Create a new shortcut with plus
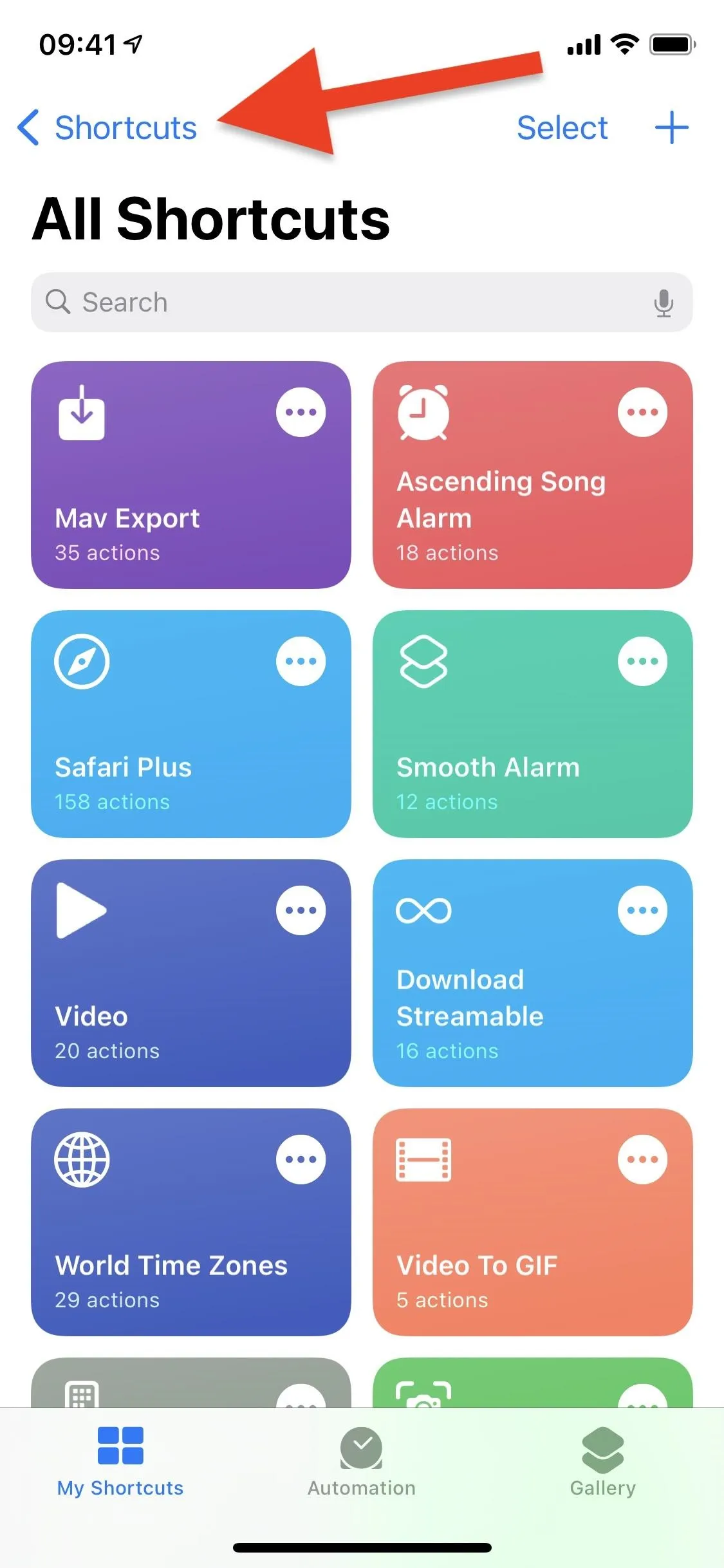This screenshot has height=1568, width=724. [x=671, y=127]
